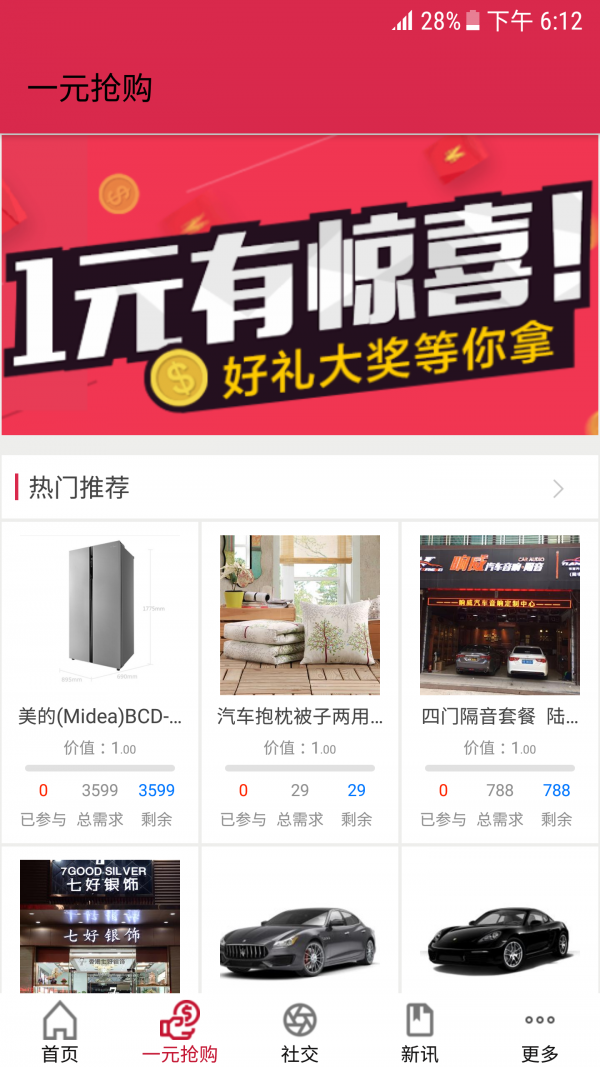The height and width of the screenshot is (1067, 600).
Task: Open the 美的(Midea)BCD refrigerator item
Action: pyautogui.click(x=100, y=680)
